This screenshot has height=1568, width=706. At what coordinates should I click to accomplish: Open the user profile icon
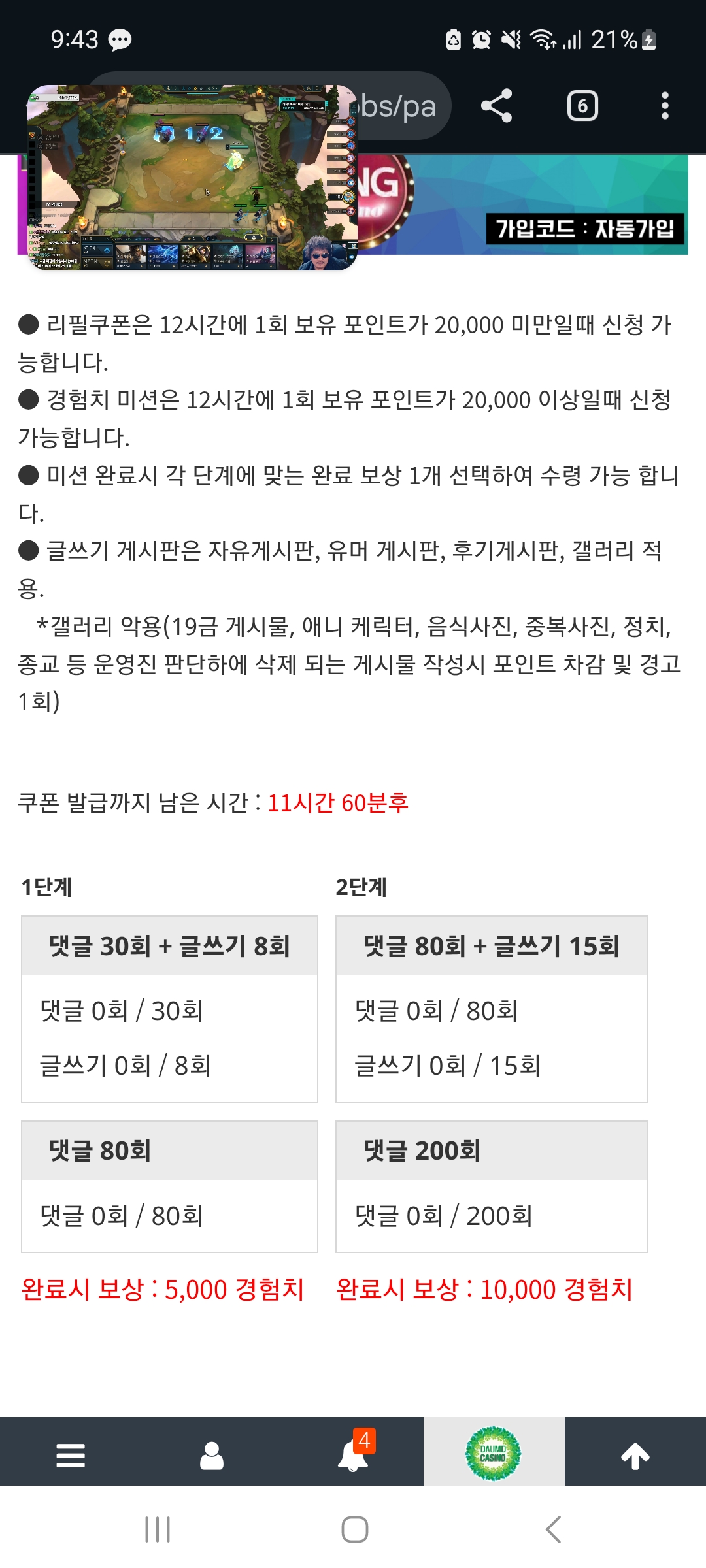point(212,1456)
